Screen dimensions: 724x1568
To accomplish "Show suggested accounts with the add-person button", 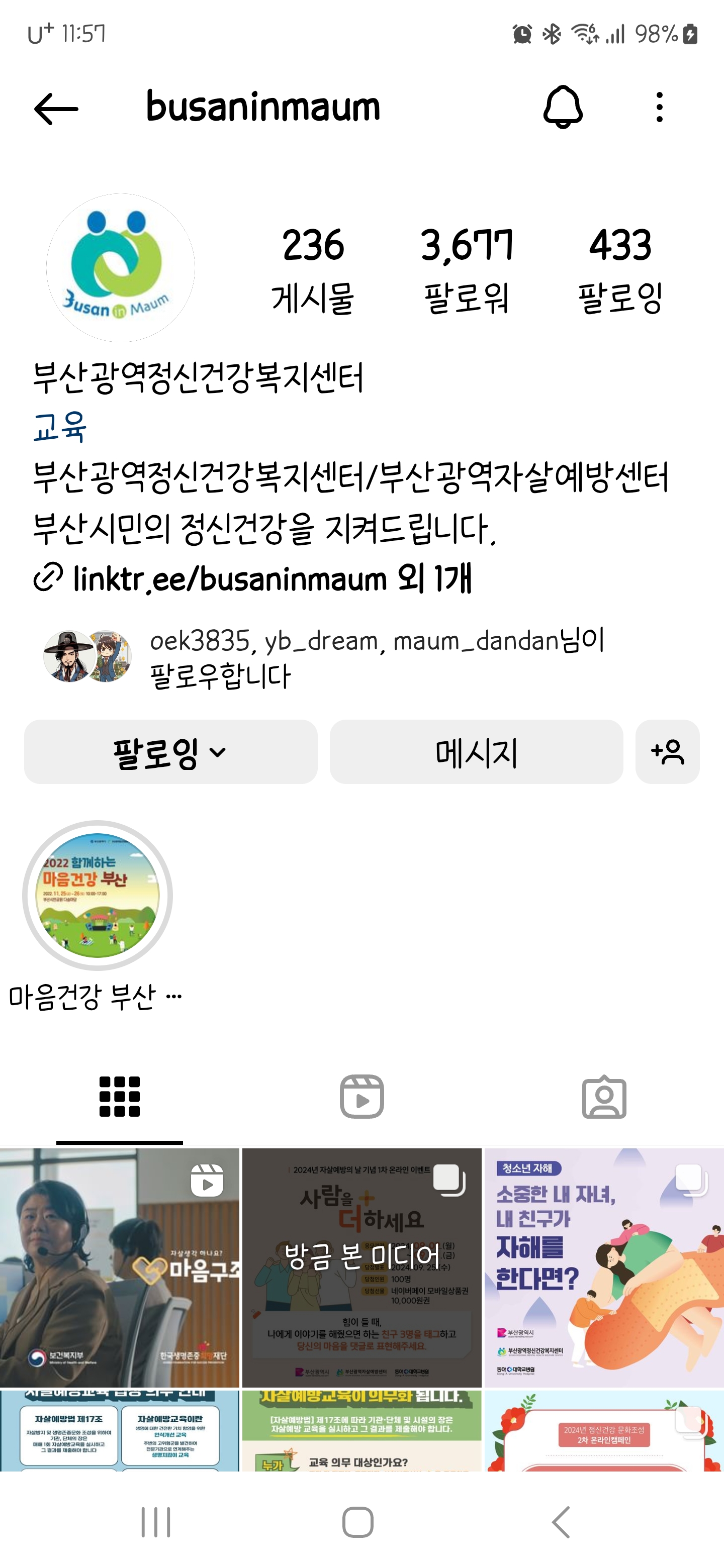I will point(667,752).
